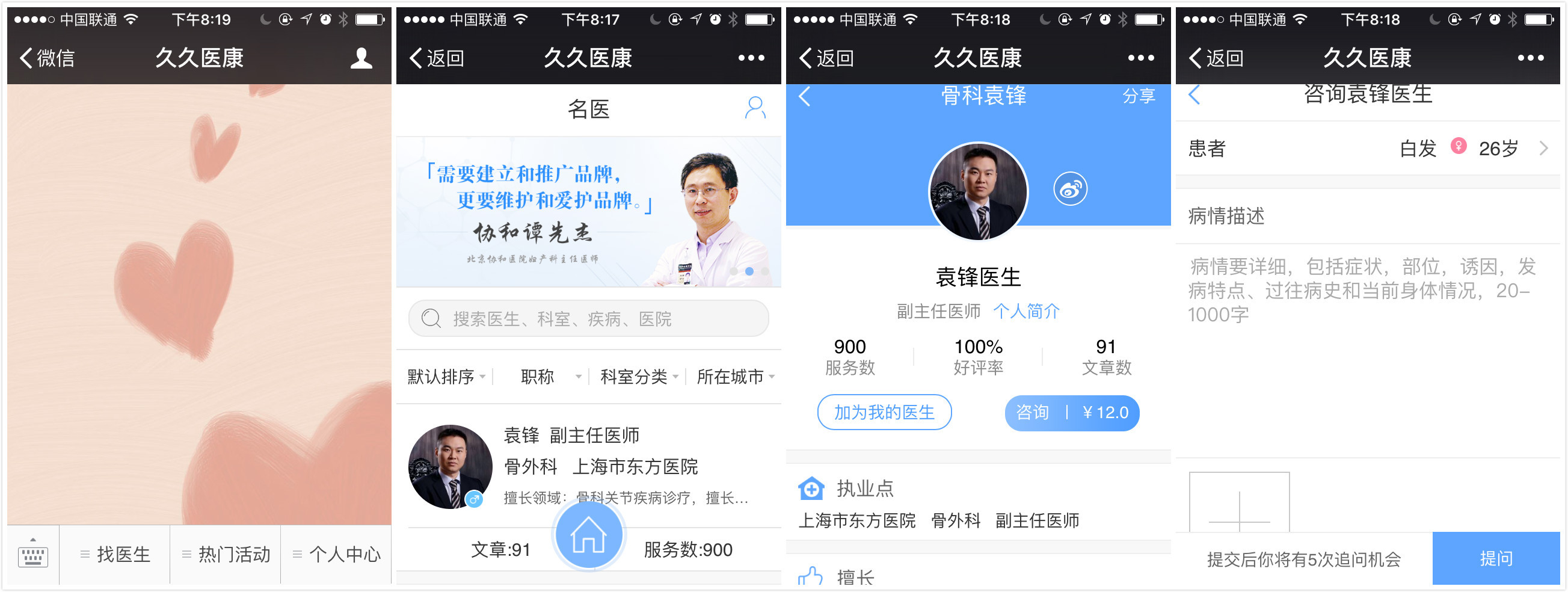Submit the question with 提问

(1496, 558)
